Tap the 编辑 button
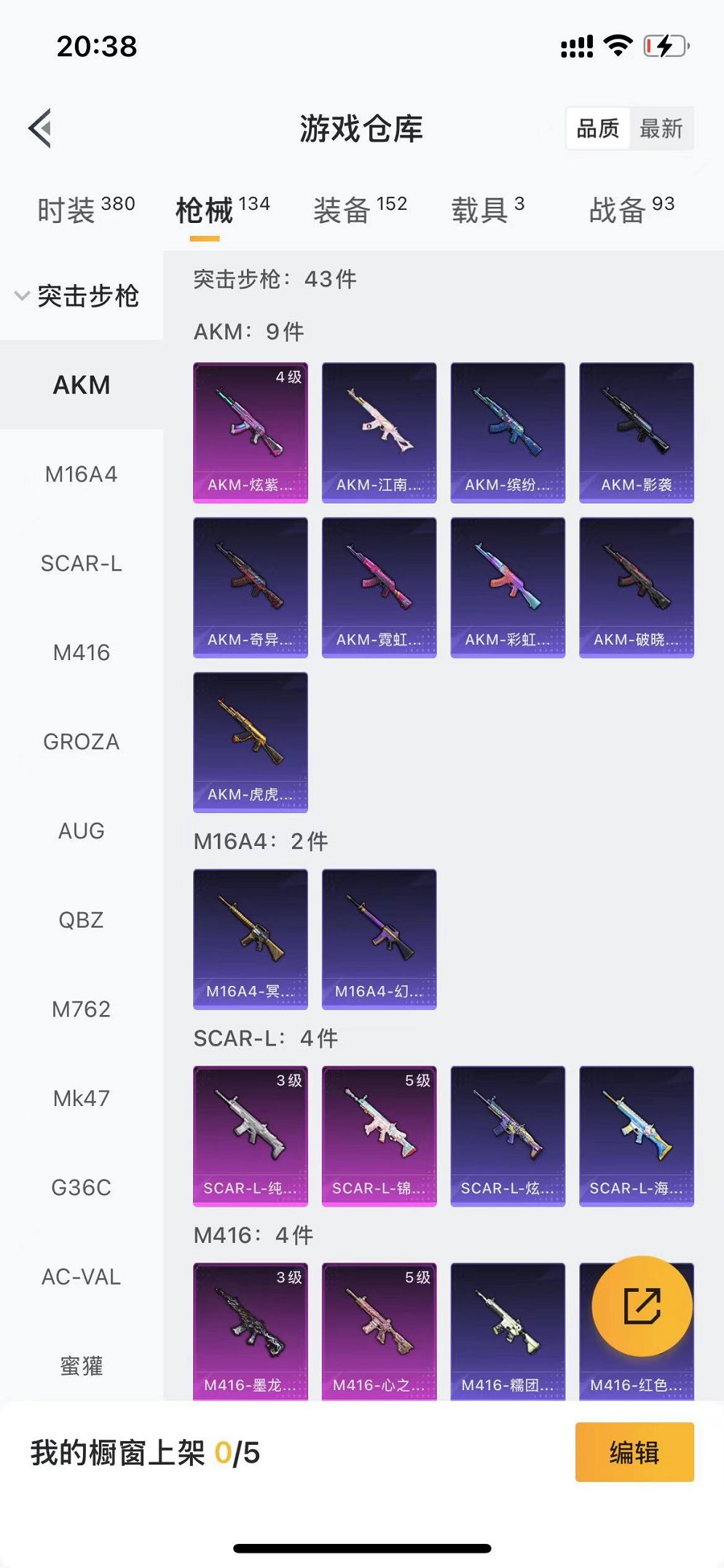Viewport: 724px width, 1568px height. (634, 1451)
